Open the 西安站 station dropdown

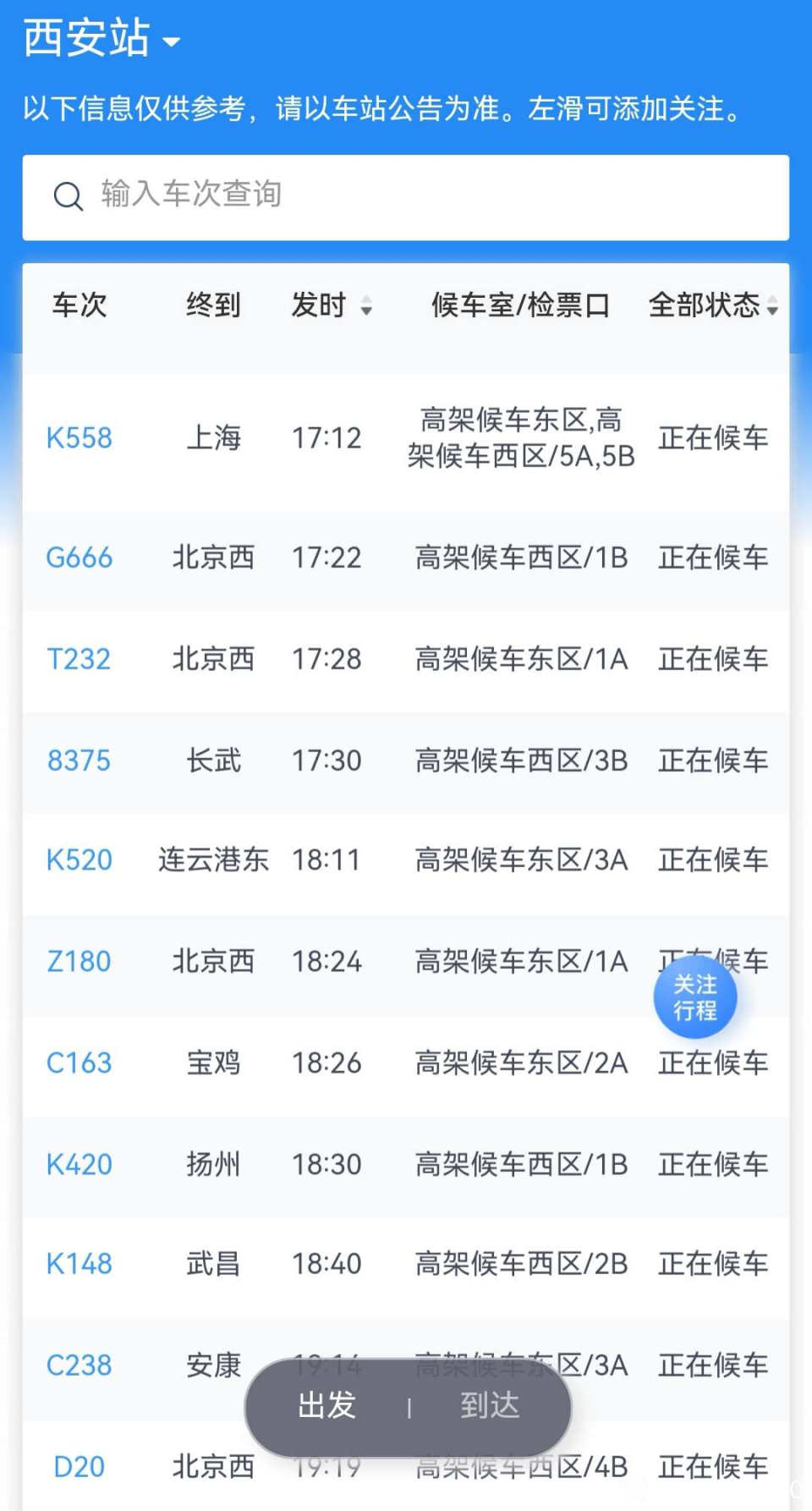tap(101, 39)
